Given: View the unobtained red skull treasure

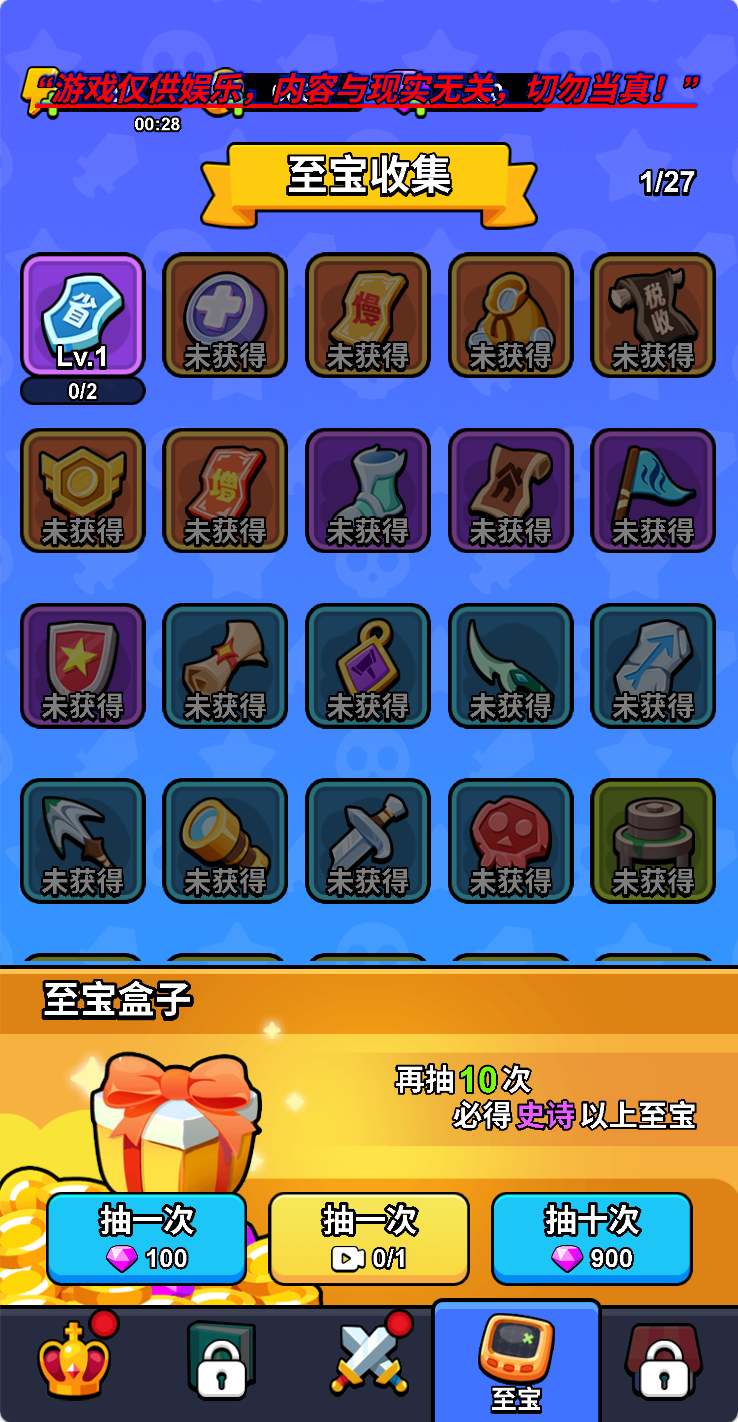Looking at the screenshot, I should (510, 840).
